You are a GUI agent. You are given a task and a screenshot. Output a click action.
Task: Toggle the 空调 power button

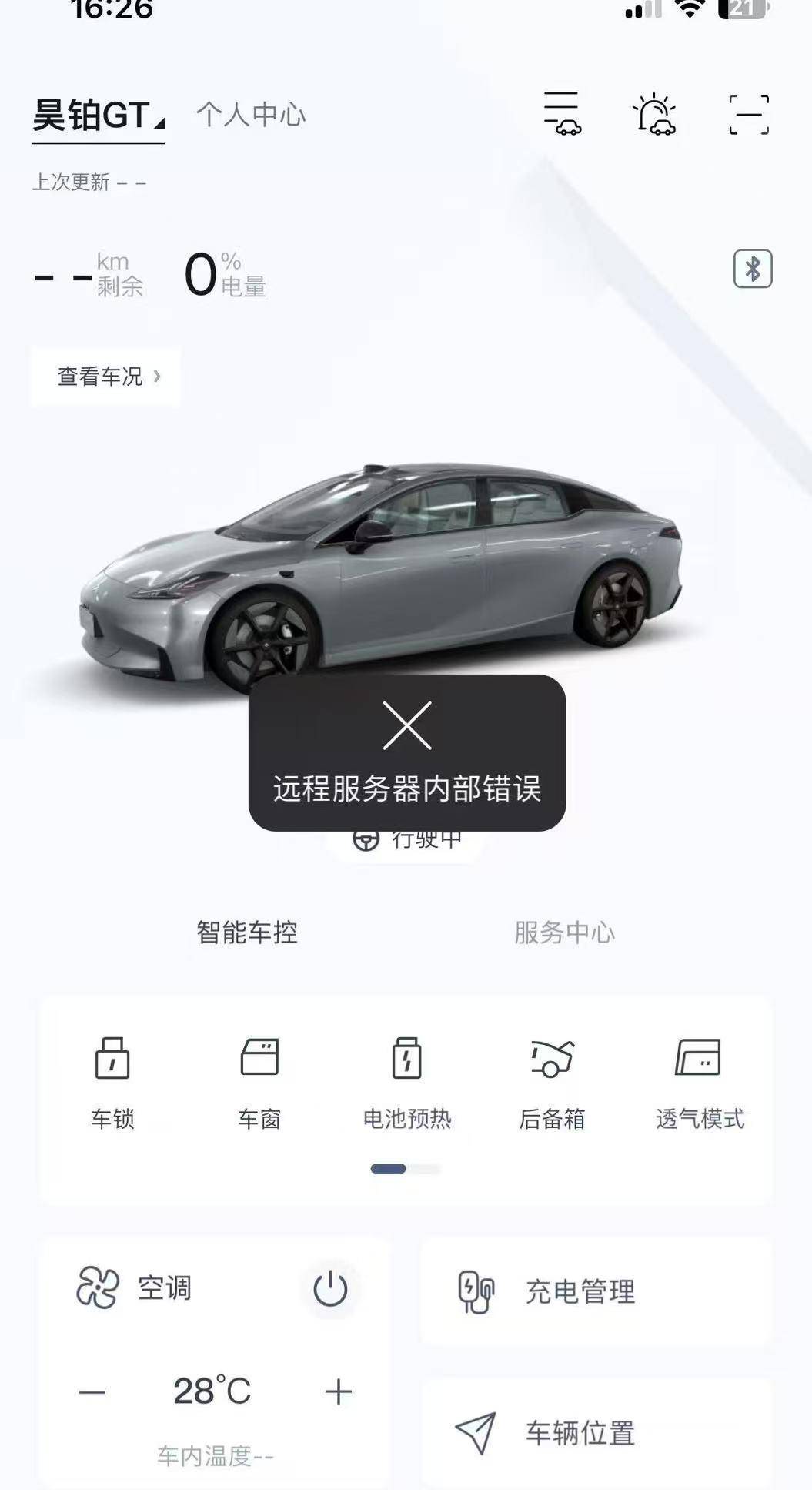330,1288
